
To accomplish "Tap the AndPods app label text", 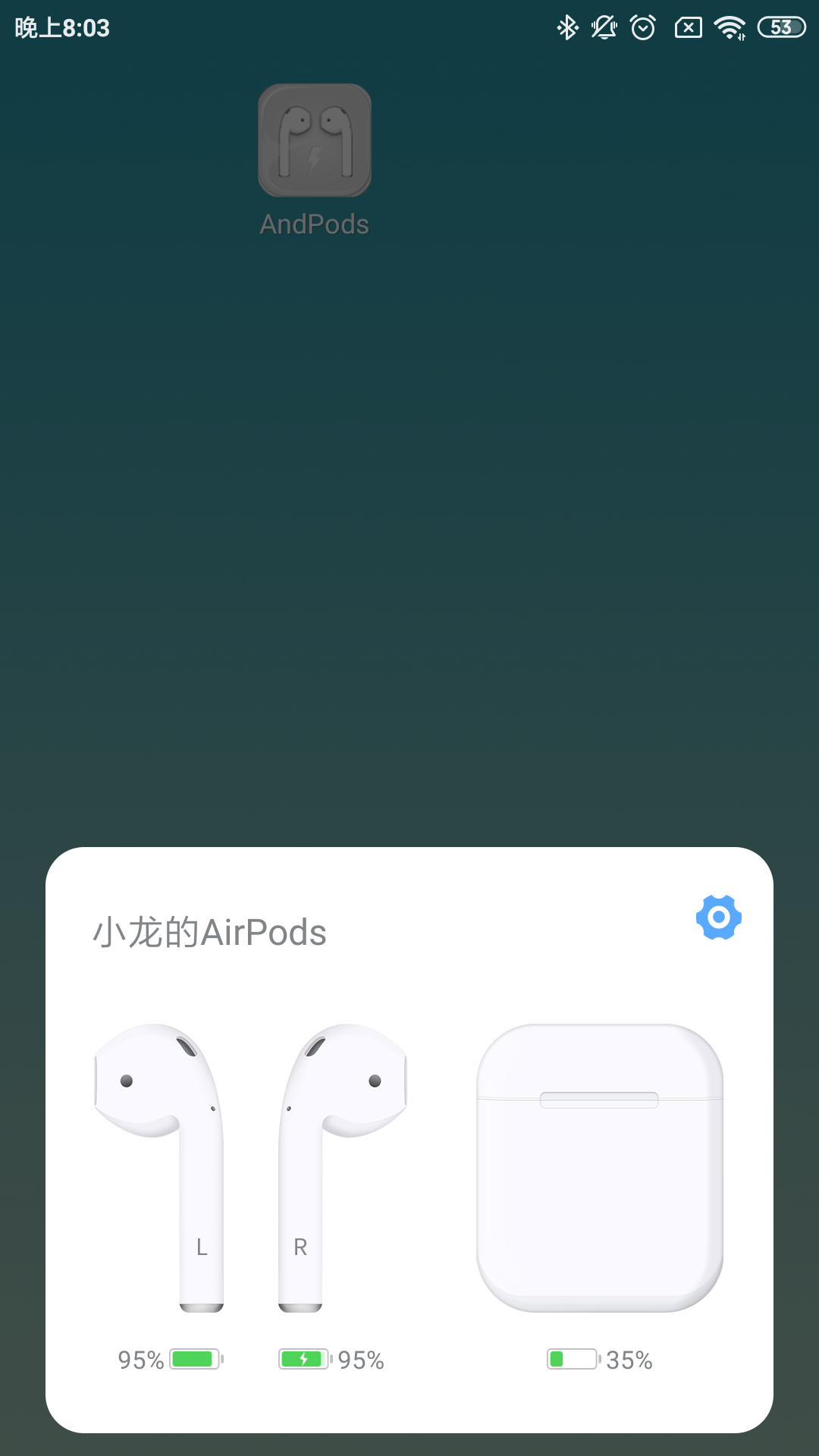I will coord(314,224).
